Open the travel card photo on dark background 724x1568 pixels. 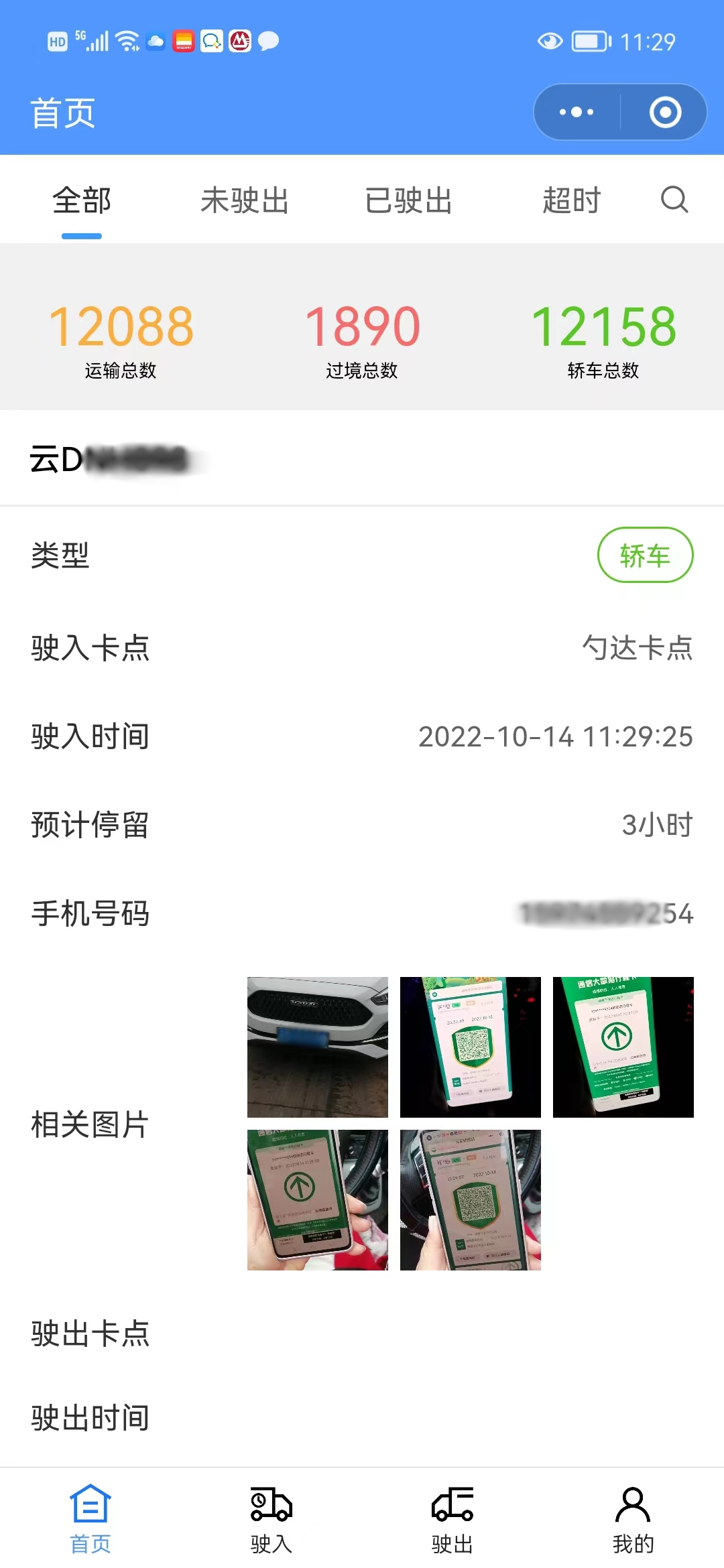click(623, 1047)
